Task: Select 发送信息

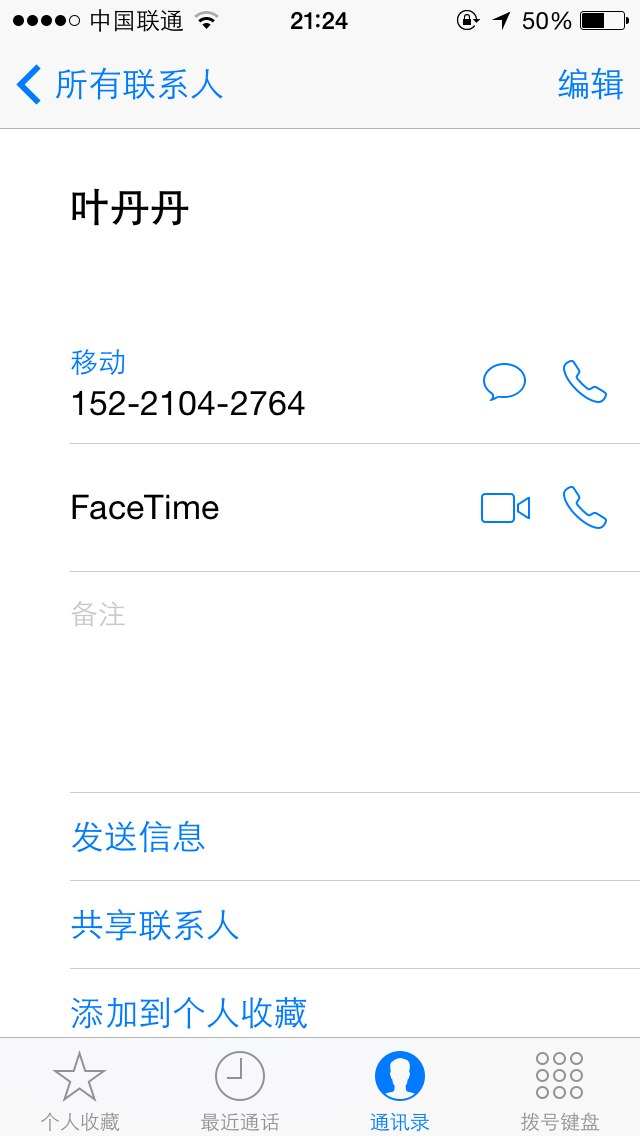Action: 354,837
